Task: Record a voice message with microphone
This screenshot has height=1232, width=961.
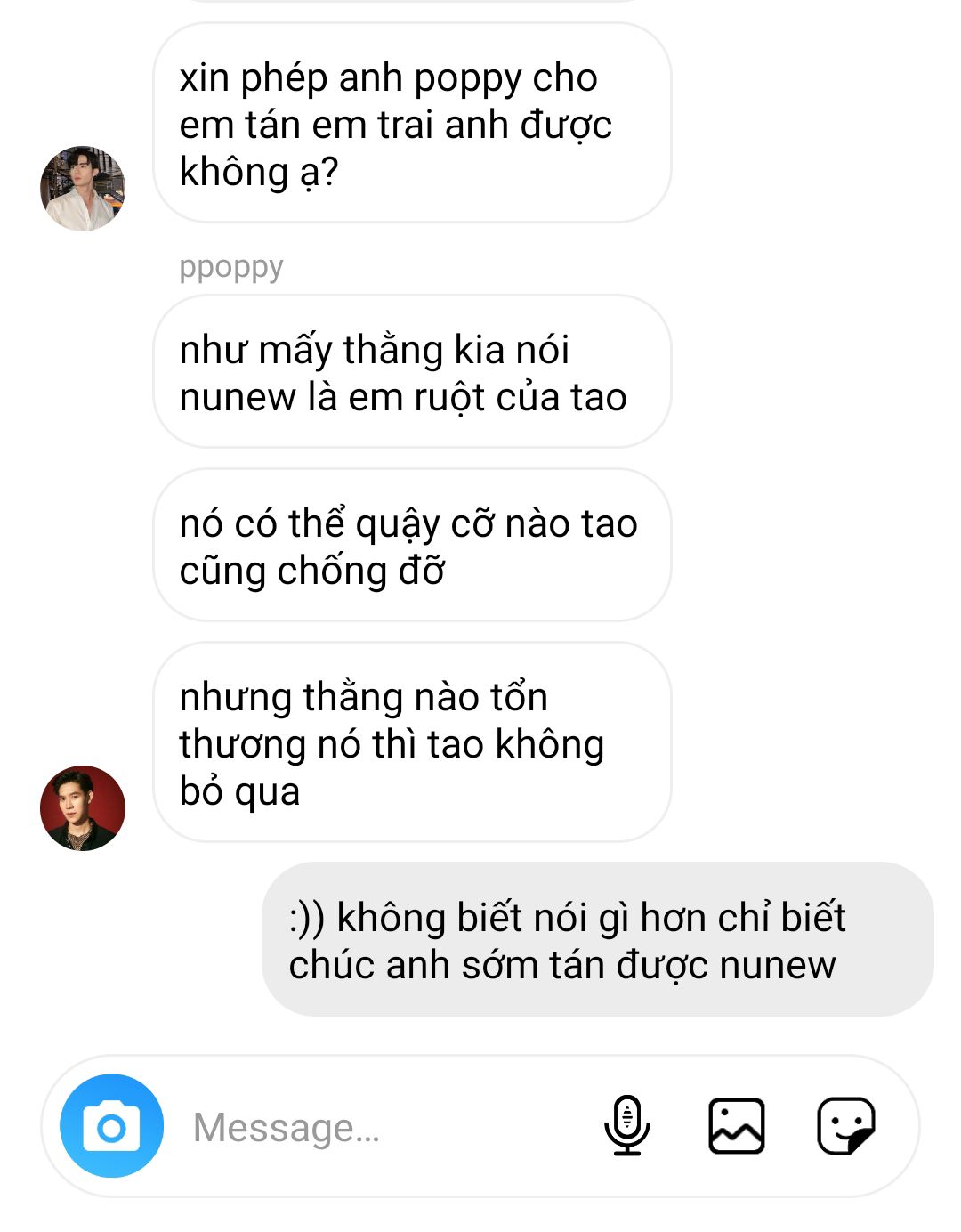Action: click(627, 1126)
